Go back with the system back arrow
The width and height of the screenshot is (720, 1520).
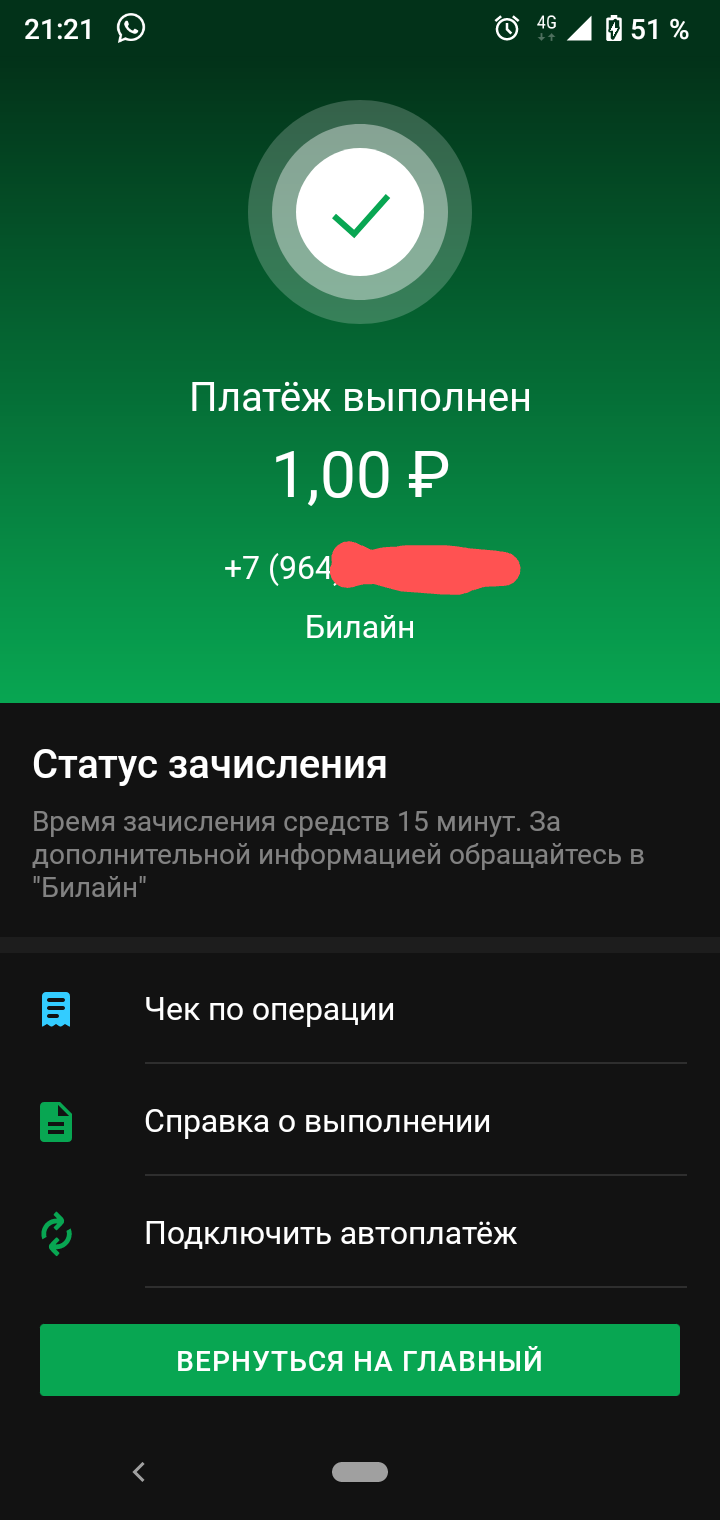point(139,1471)
